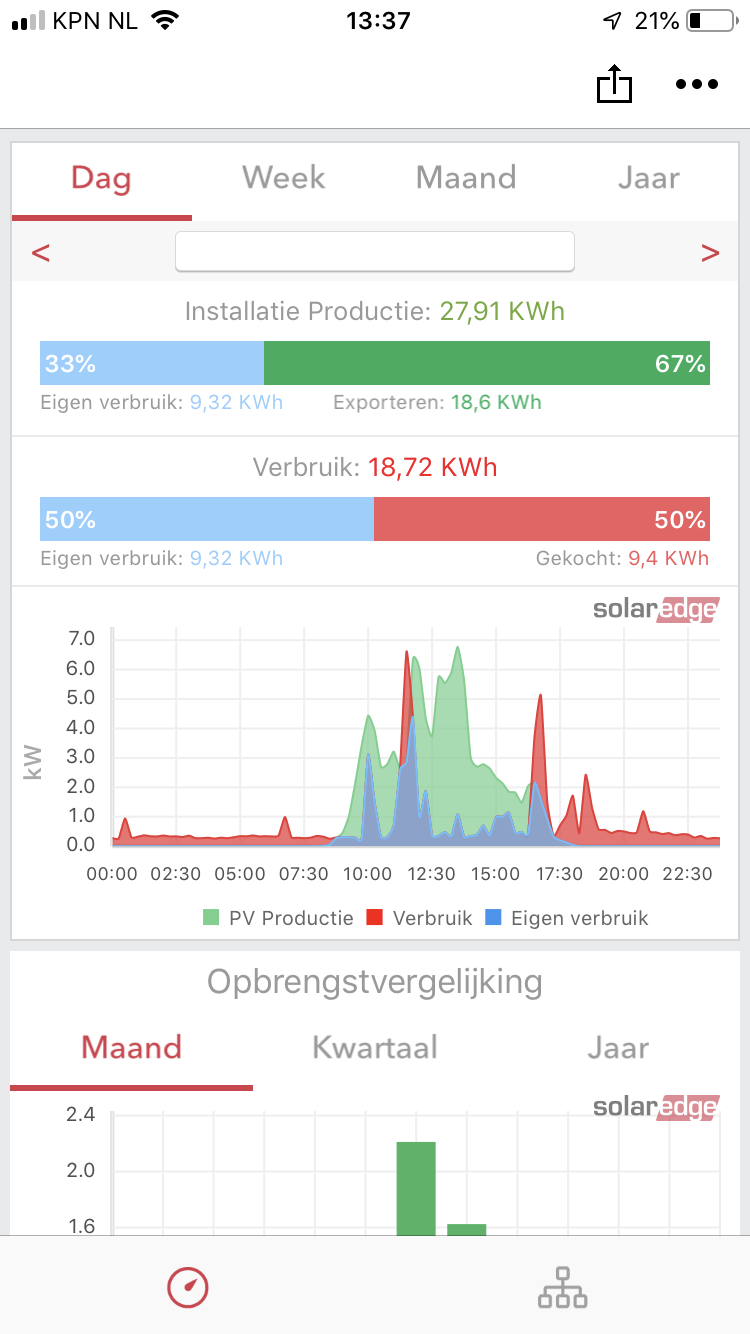Switch comparison to Kwartaal
This screenshot has height=1334, width=750.
coord(375,1048)
